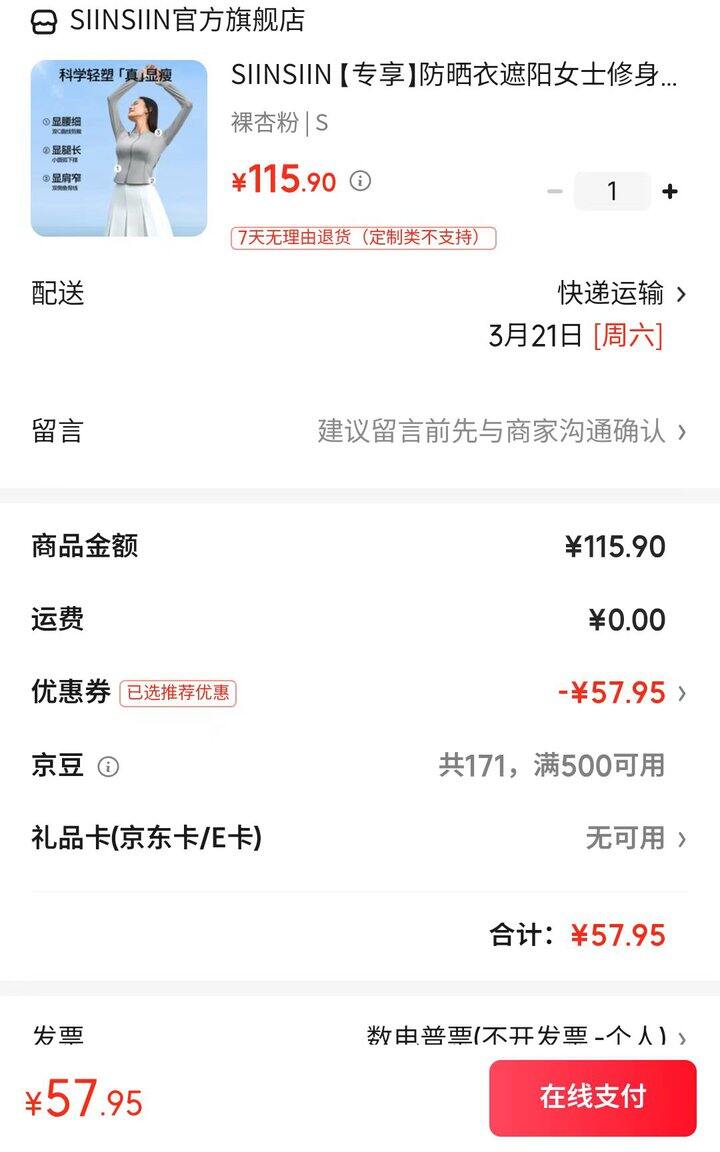View 京豆 info via the info icon
720x1152 pixels.
pyautogui.click(x=108, y=767)
